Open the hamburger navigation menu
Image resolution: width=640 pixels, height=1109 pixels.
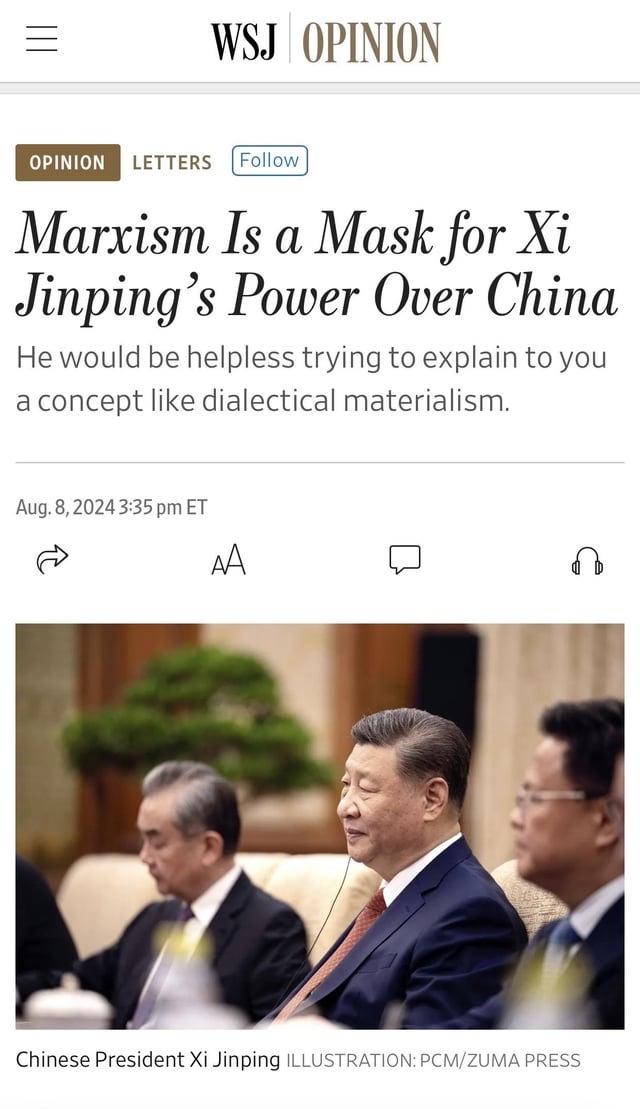pos(42,38)
